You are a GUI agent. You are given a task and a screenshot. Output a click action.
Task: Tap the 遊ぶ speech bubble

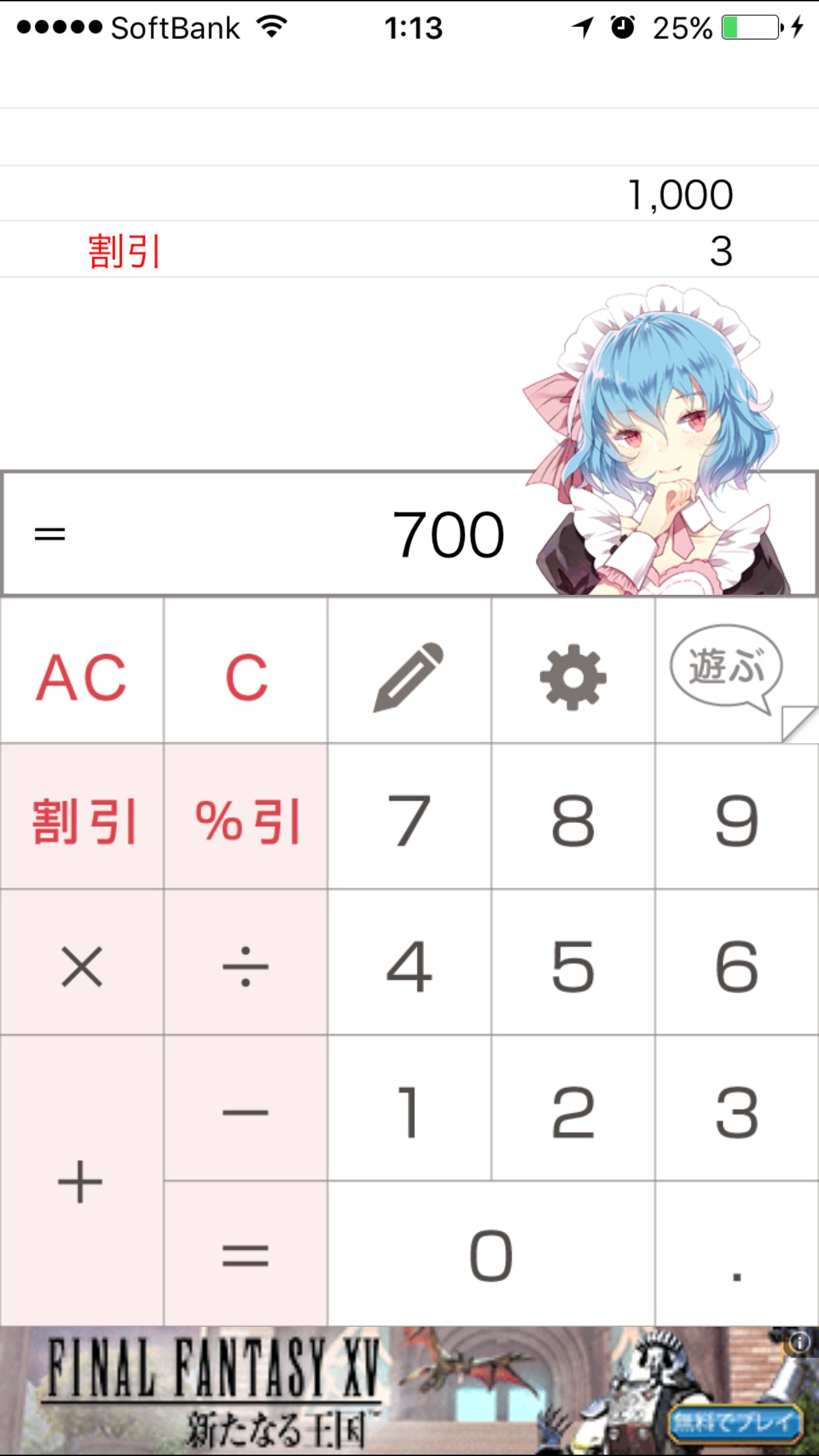(x=728, y=667)
